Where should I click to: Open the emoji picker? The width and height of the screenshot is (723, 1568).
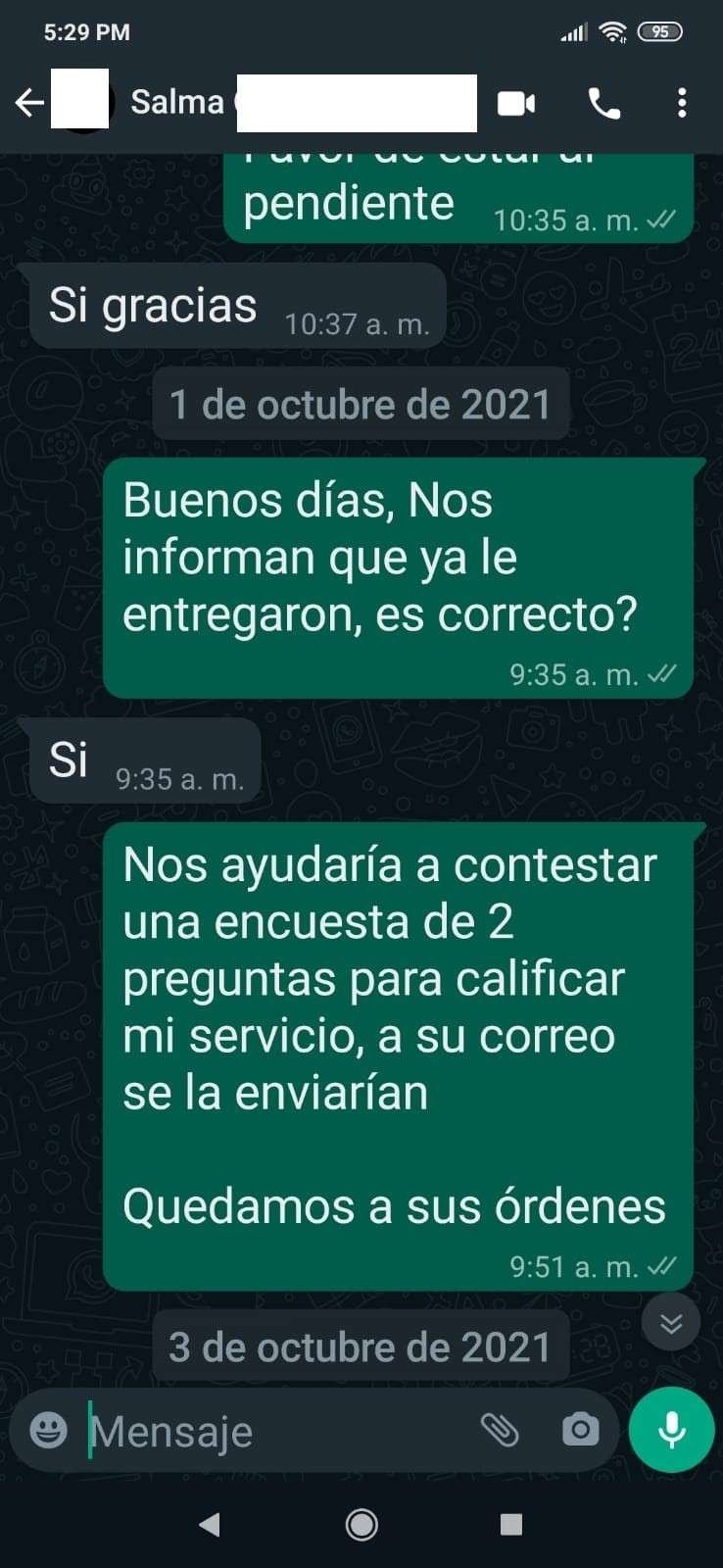point(48,1430)
